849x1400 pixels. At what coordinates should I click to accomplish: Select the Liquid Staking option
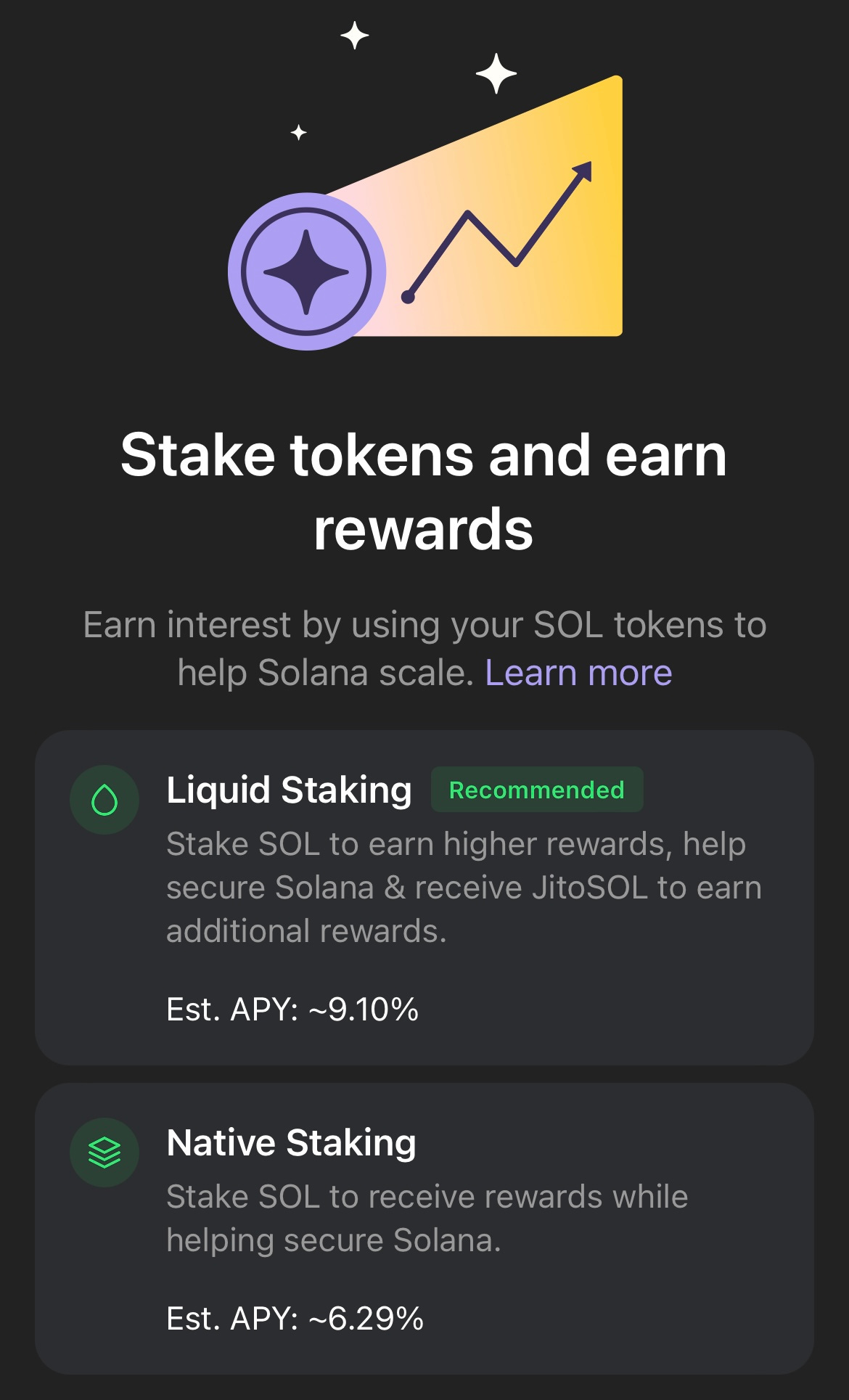click(x=424, y=898)
